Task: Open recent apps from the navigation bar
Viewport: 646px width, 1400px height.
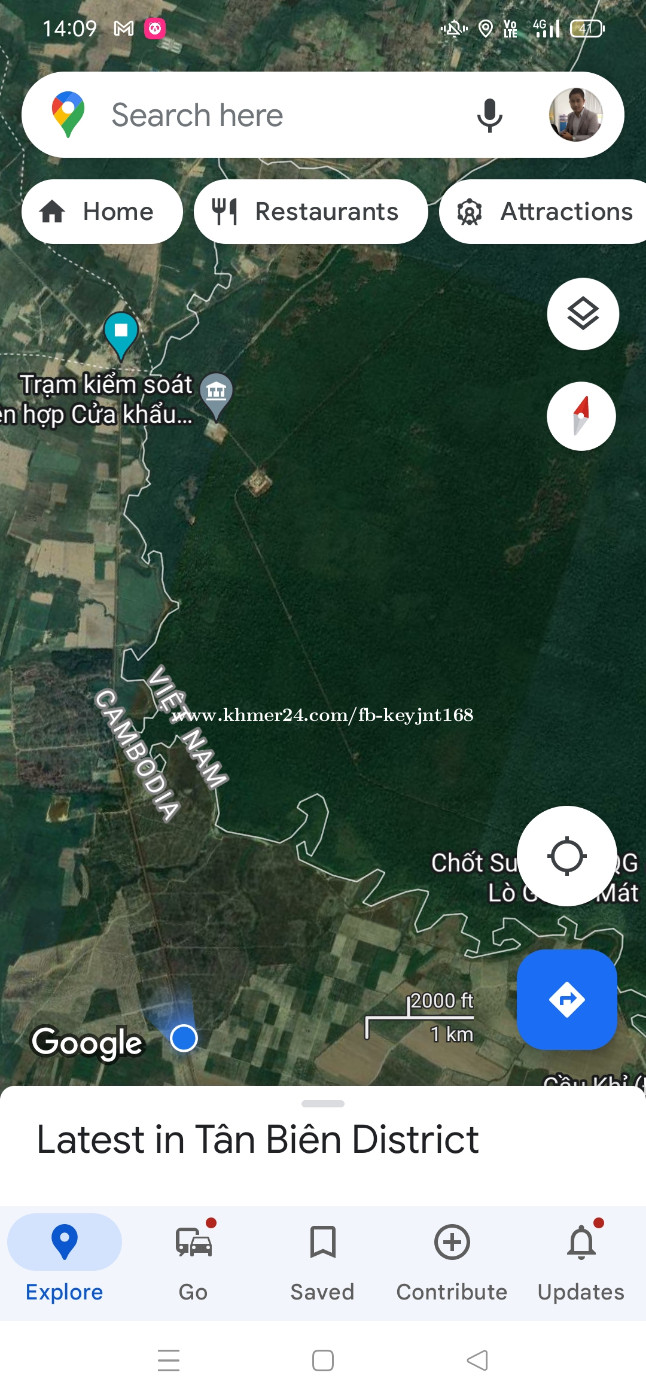Action: (x=169, y=1360)
